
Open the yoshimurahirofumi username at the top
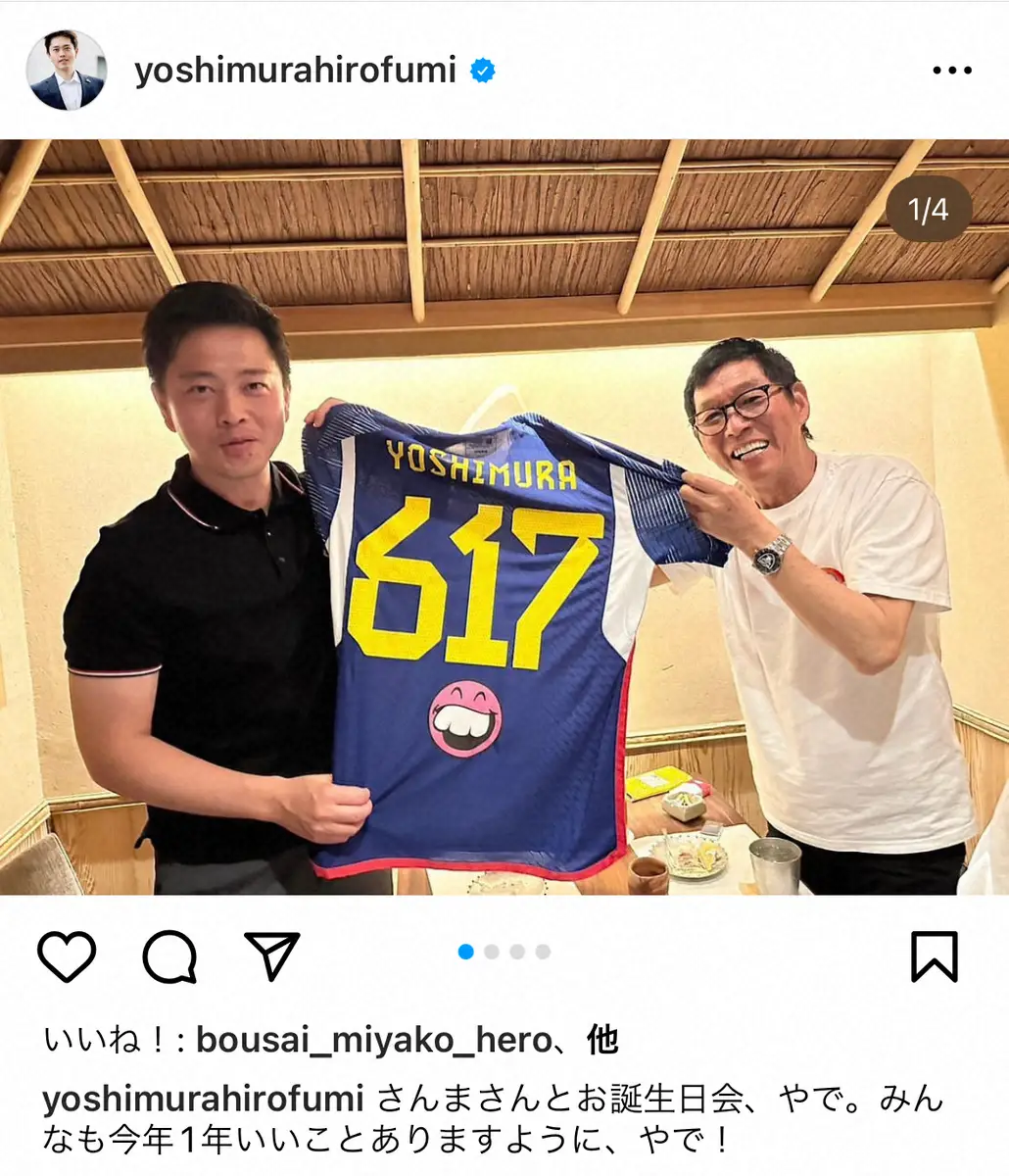pyautogui.click(x=295, y=71)
